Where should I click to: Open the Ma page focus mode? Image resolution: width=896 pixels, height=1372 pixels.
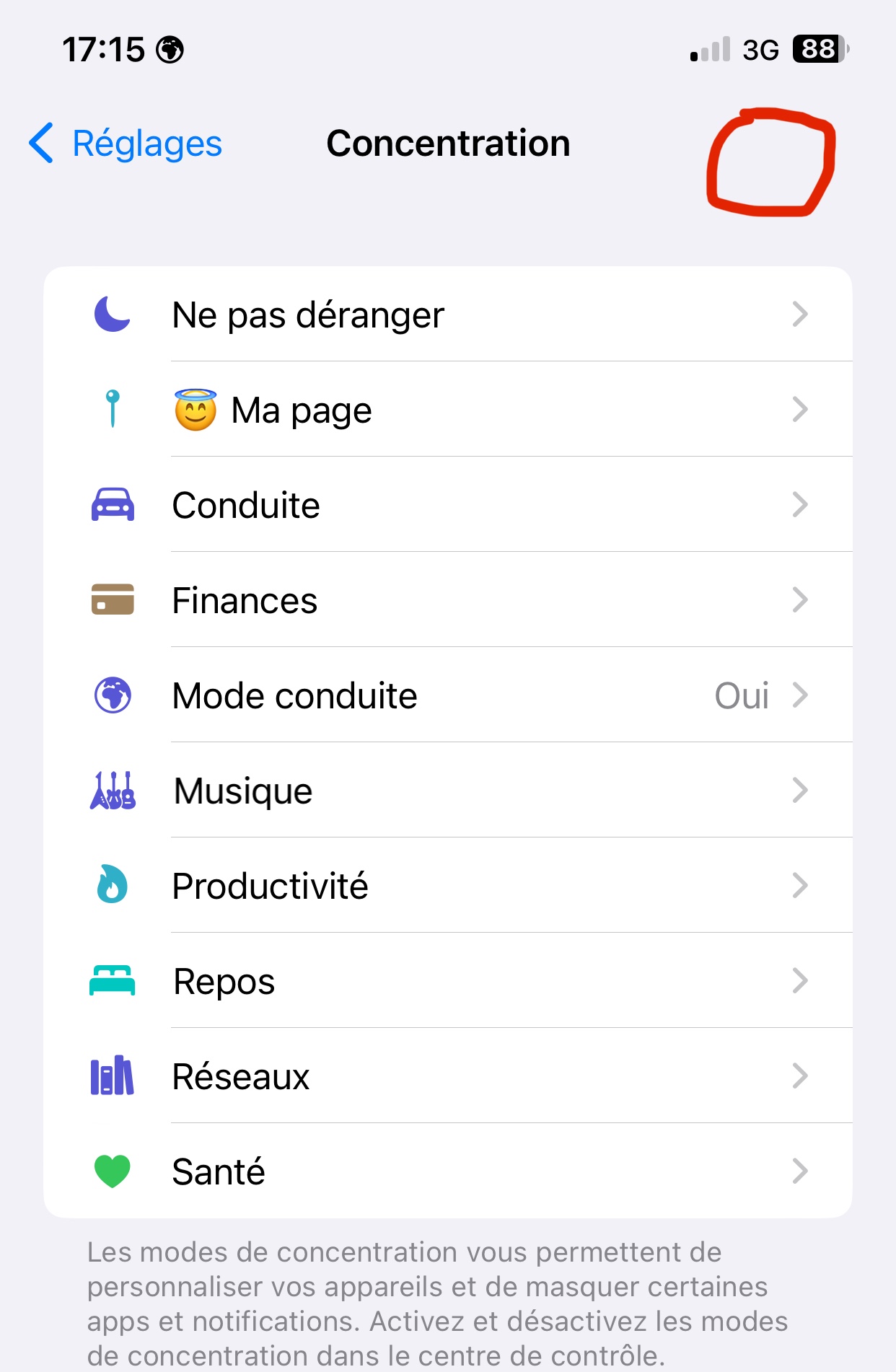[447, 410]
